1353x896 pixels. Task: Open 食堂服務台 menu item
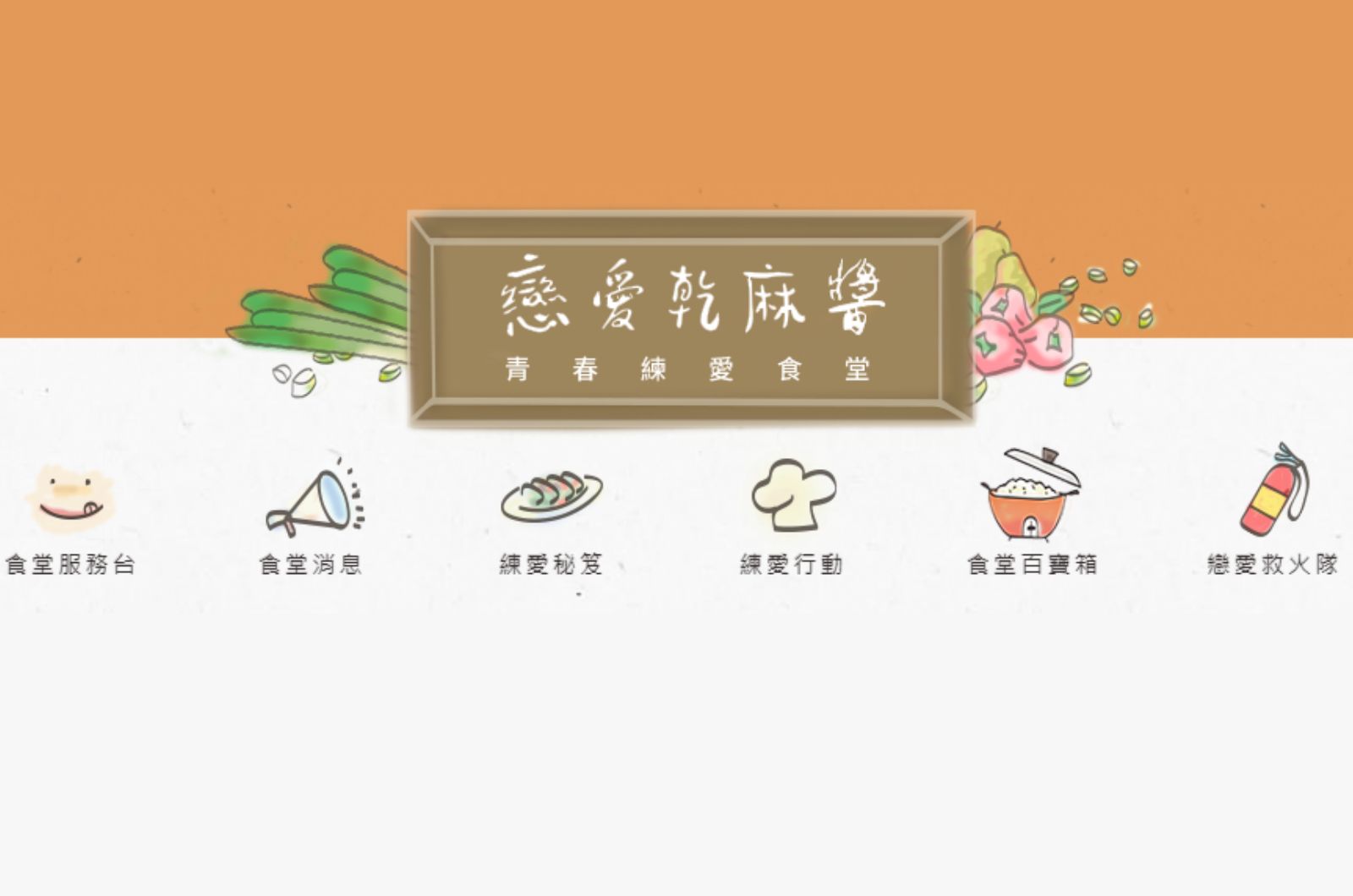pyautogui.click(x=70, y=517)
